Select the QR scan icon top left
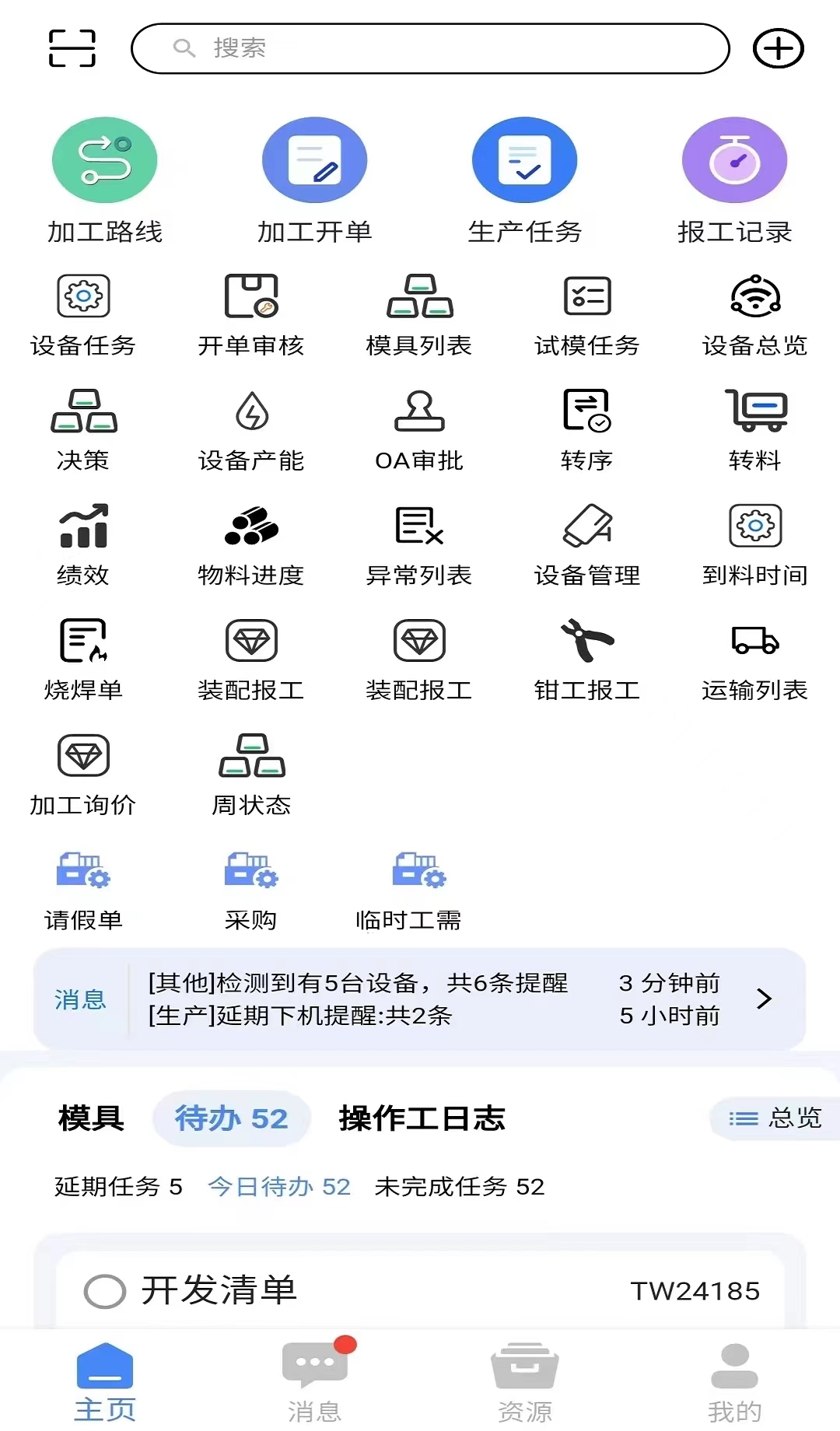 click(x=72, y=47)
